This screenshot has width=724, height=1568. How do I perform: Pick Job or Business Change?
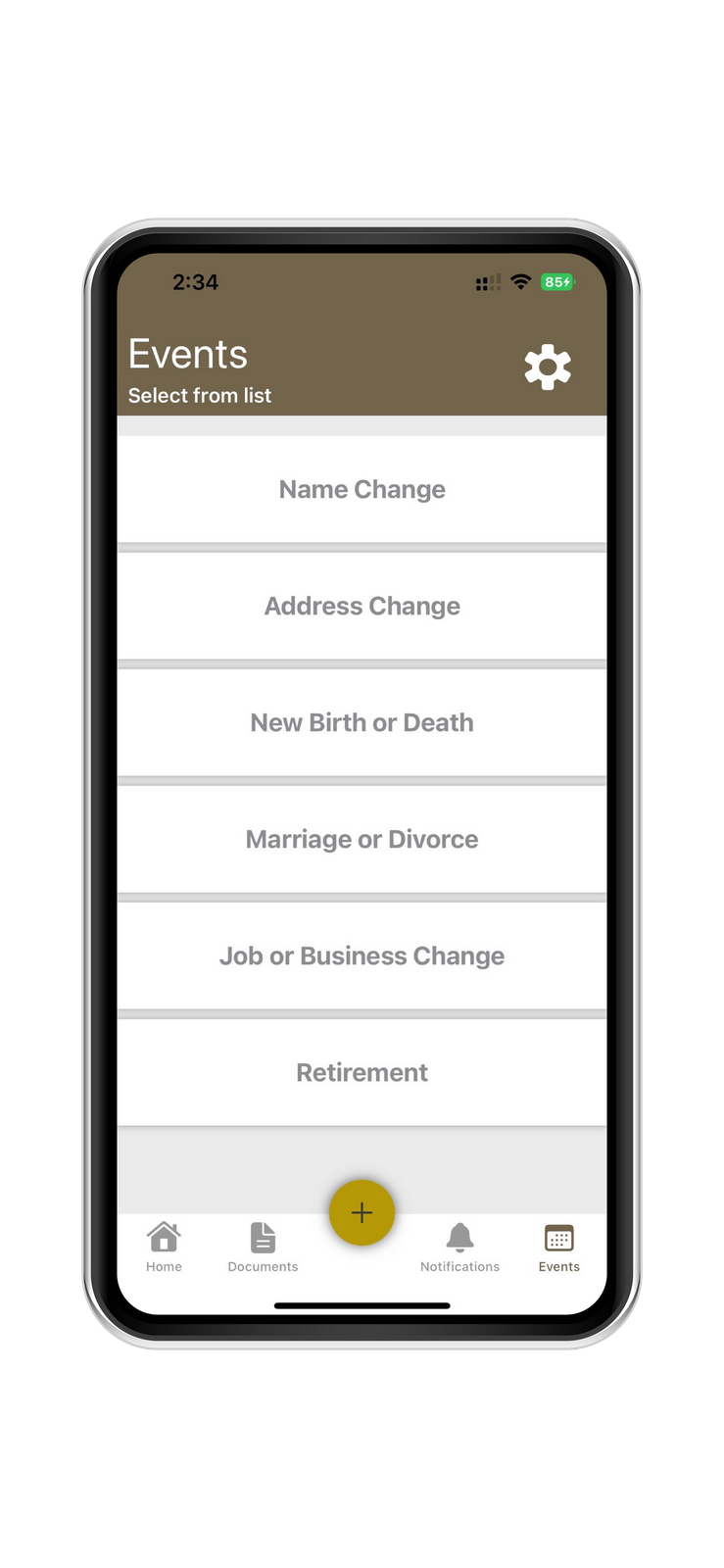click(362, 955)
